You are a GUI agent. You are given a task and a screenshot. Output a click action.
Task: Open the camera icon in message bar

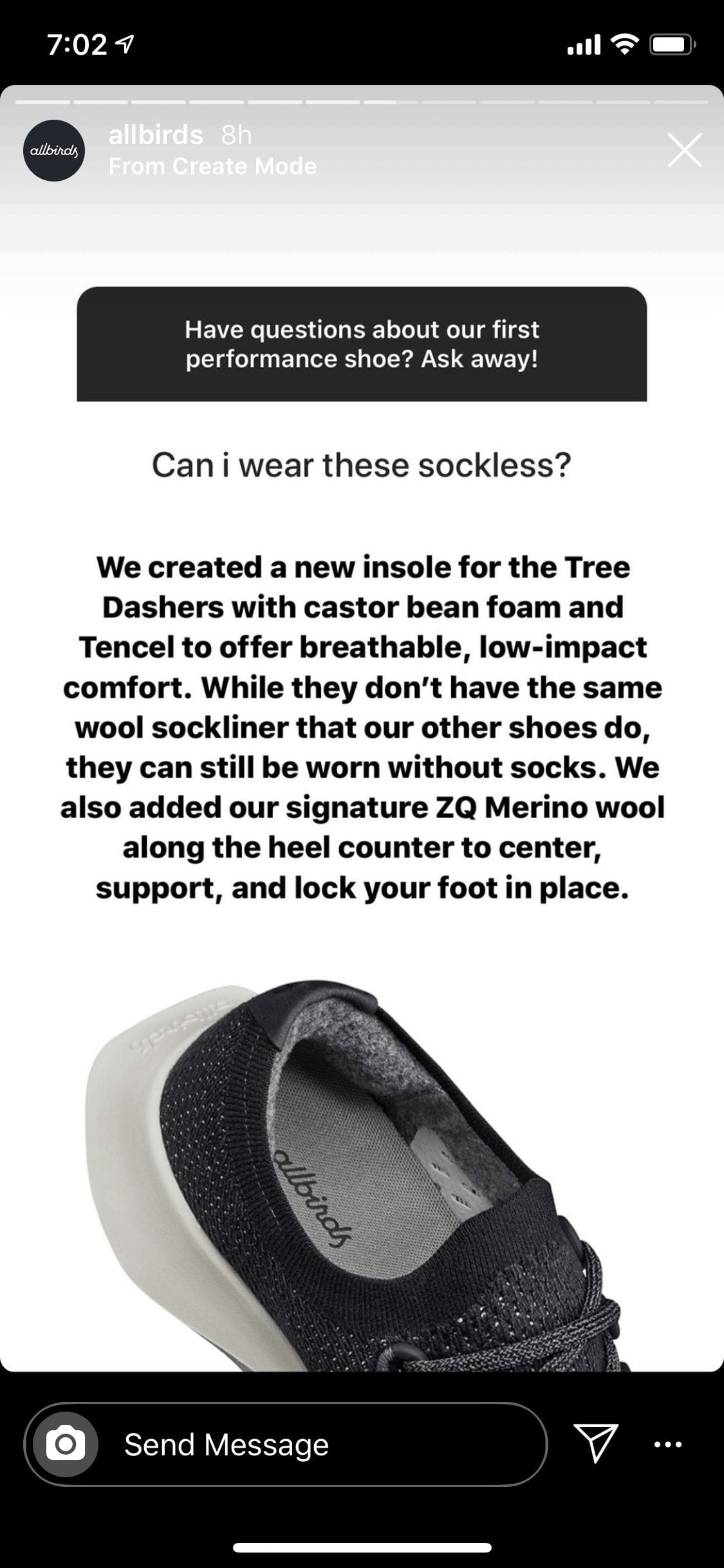[x=66, y=1444]
